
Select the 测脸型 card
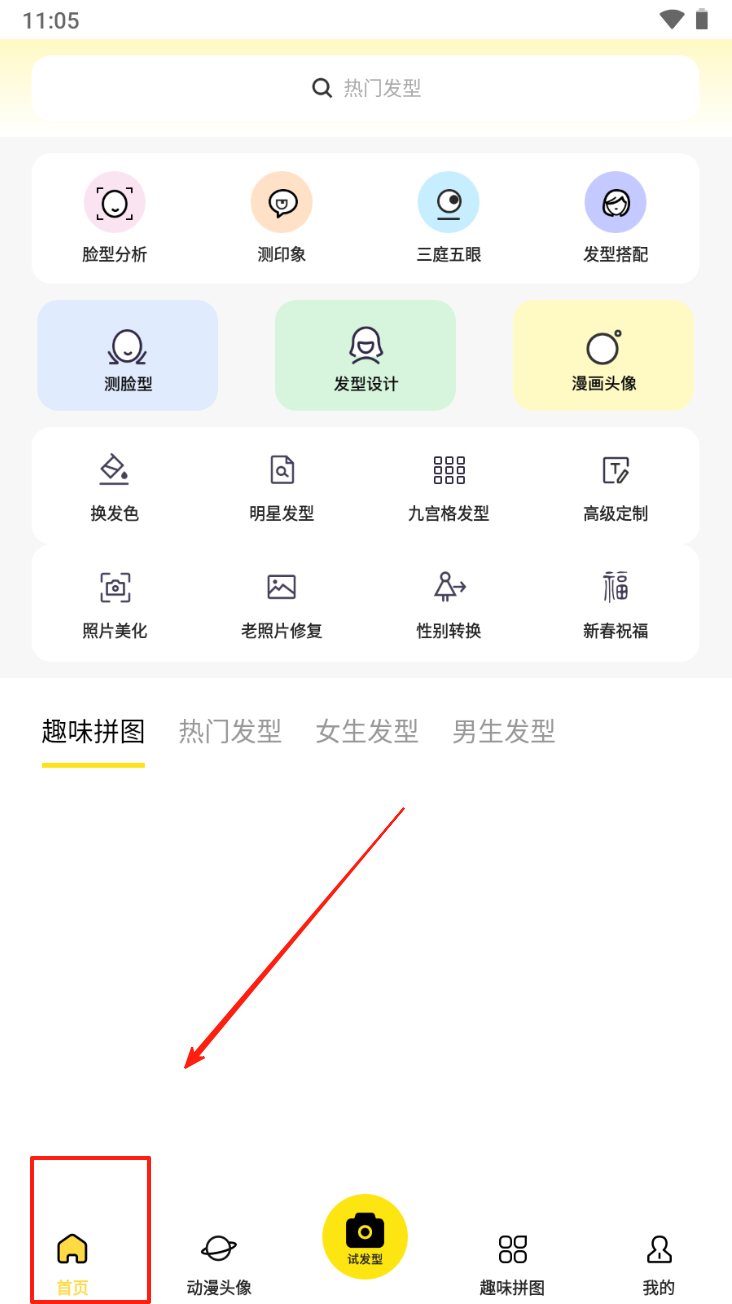click(128, 356)
